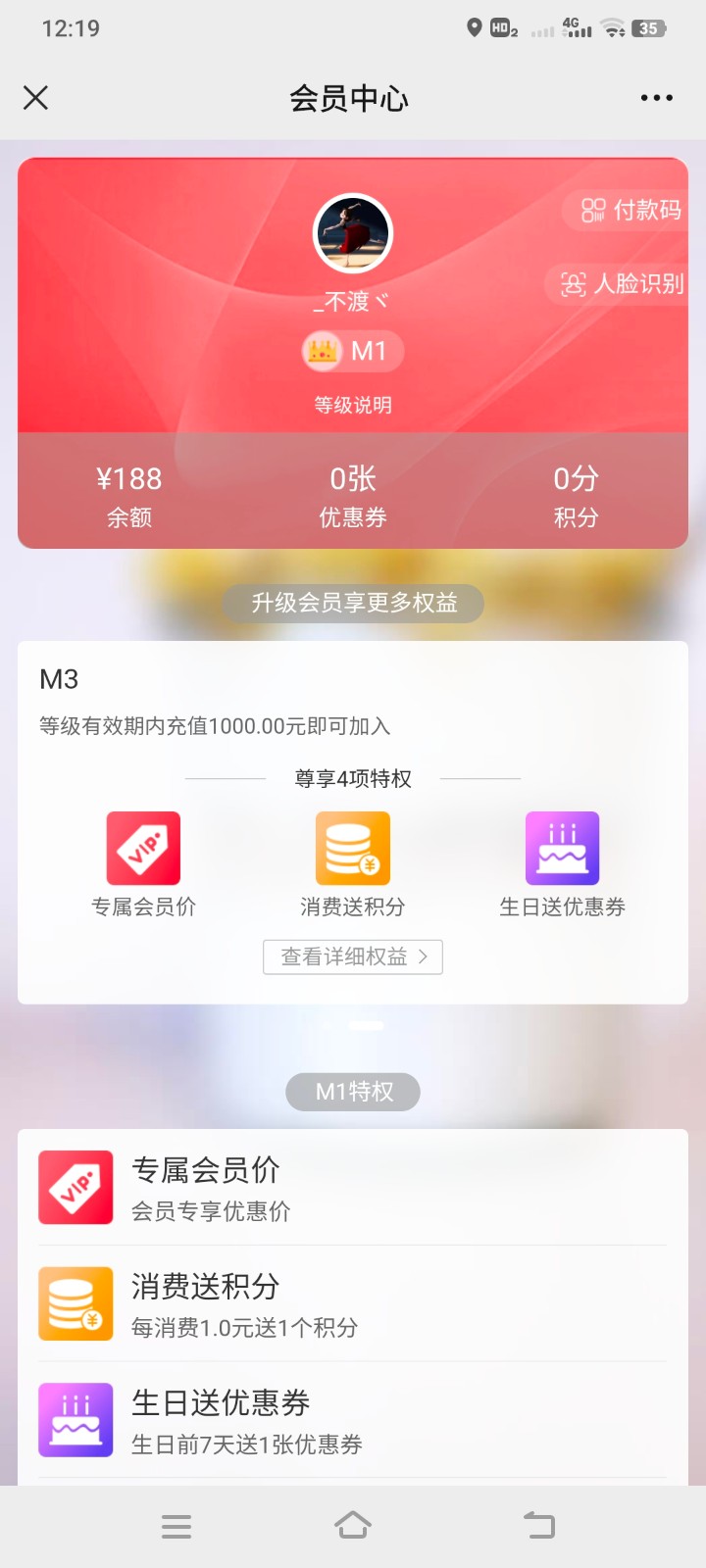Tap the profile avatar
Image resolution: width=706 pixels, height=1568 pixels.
(x=353, y=234)
